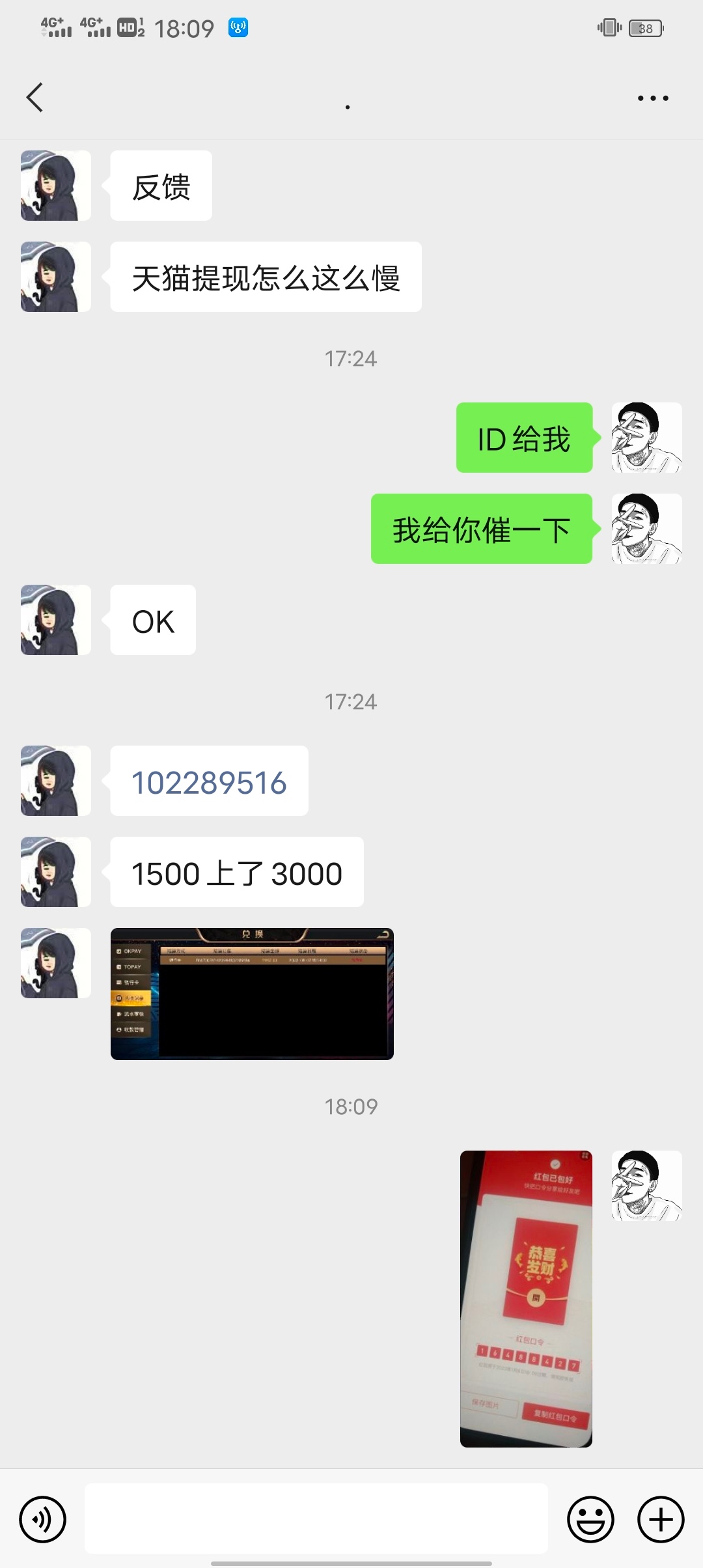Open the plus attachments menu
703x1568 pixels.
pyautogui.click(x=660, y=1519)
